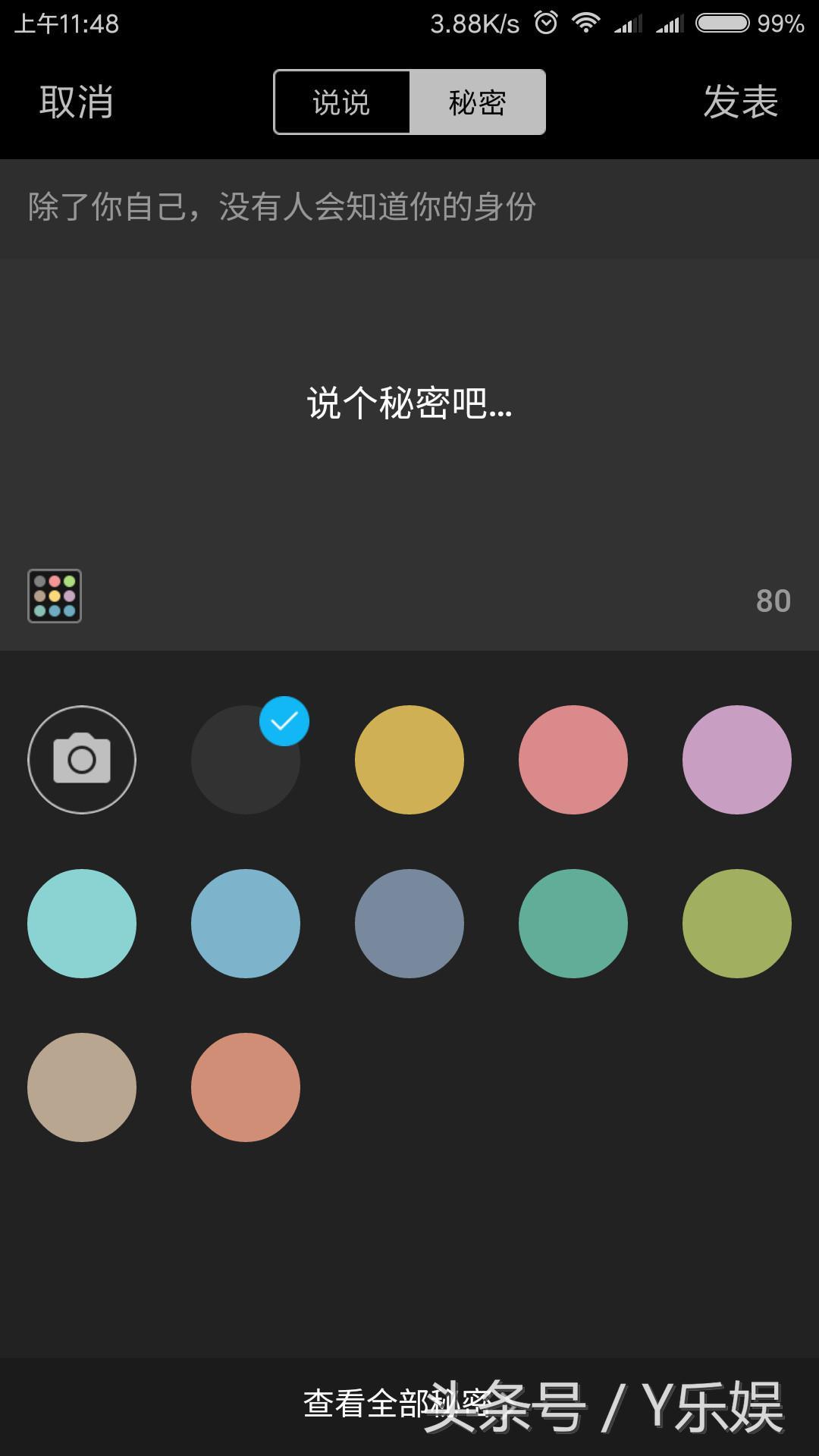
Task: Toggle the color palette grid icon
Action: (x=55, y=596)
